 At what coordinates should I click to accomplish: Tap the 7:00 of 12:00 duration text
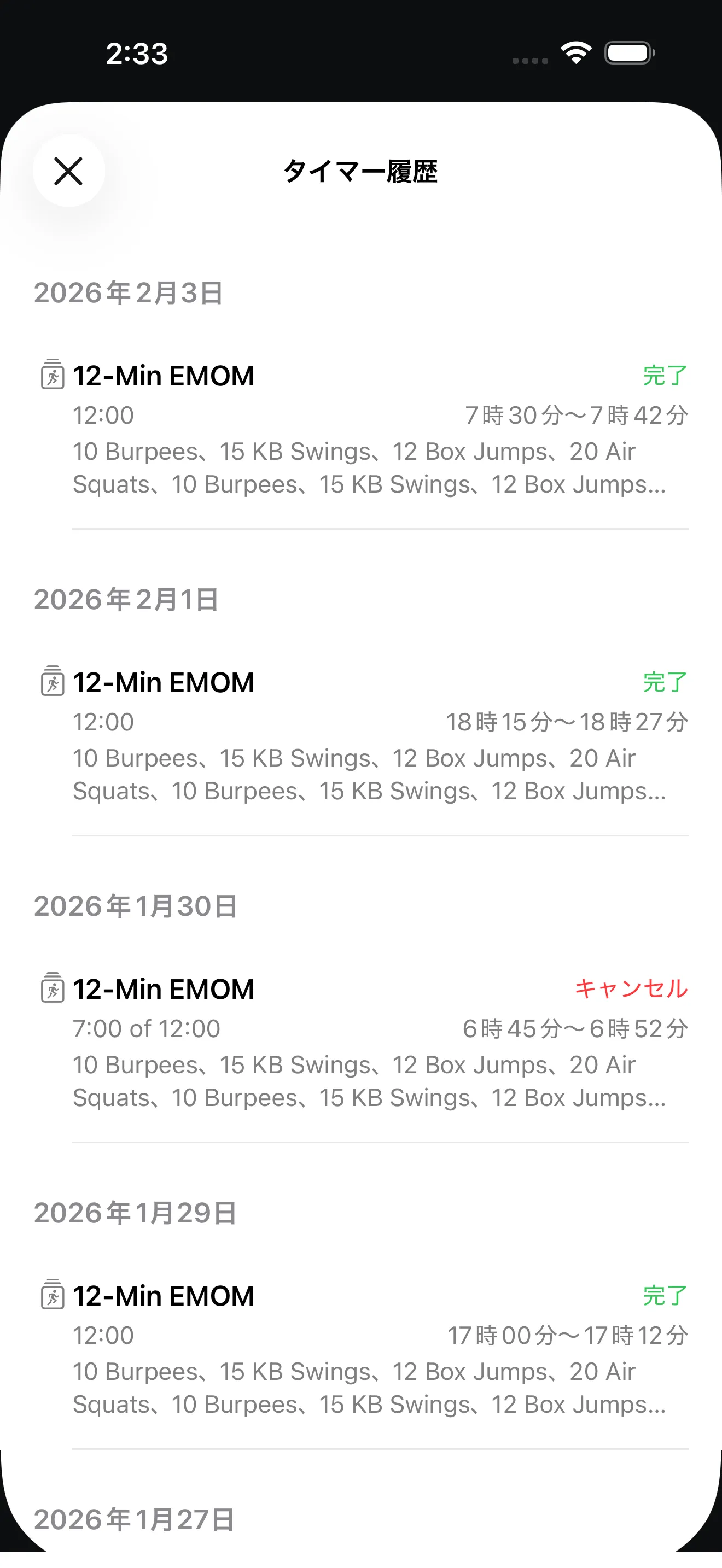[146, 1027]
